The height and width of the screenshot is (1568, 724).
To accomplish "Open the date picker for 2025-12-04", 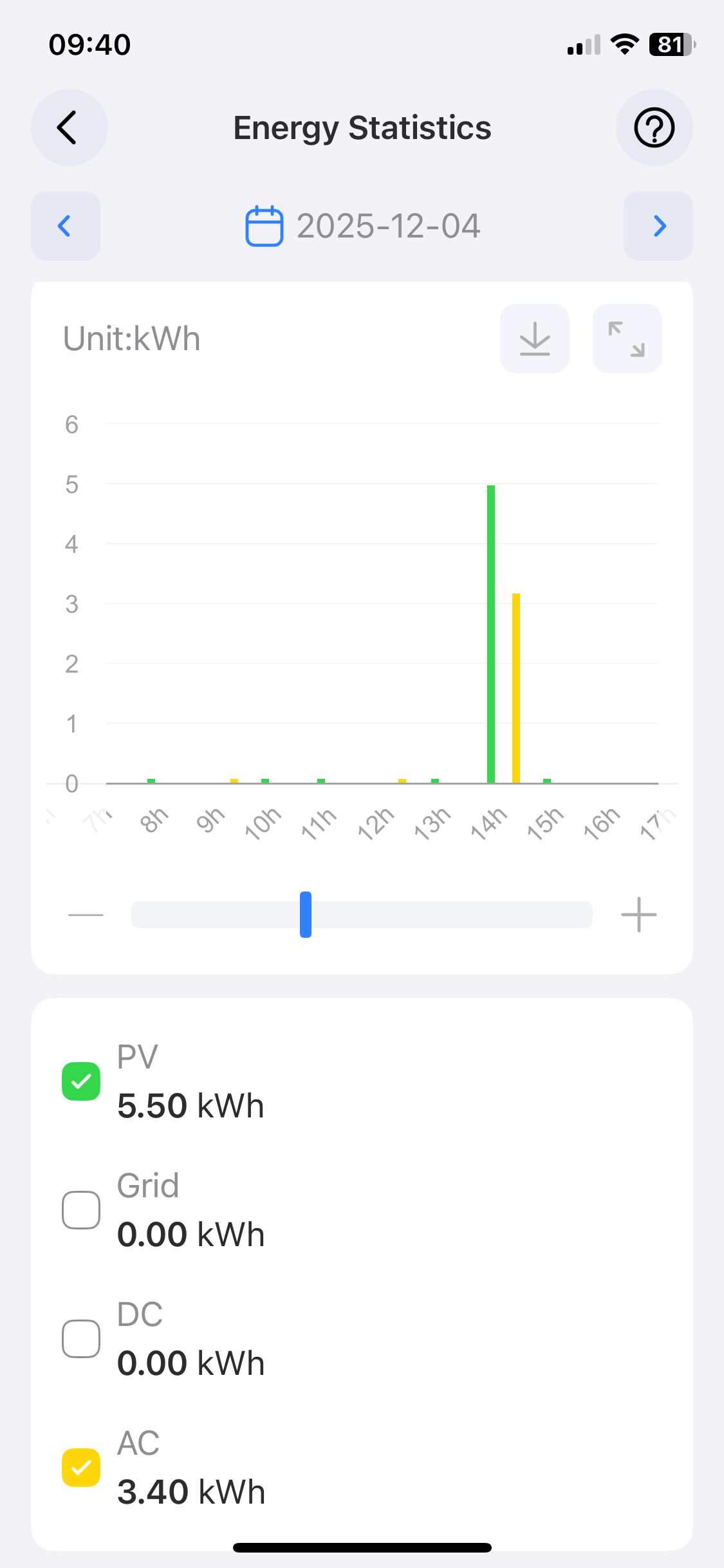I will tap(362, 226).
